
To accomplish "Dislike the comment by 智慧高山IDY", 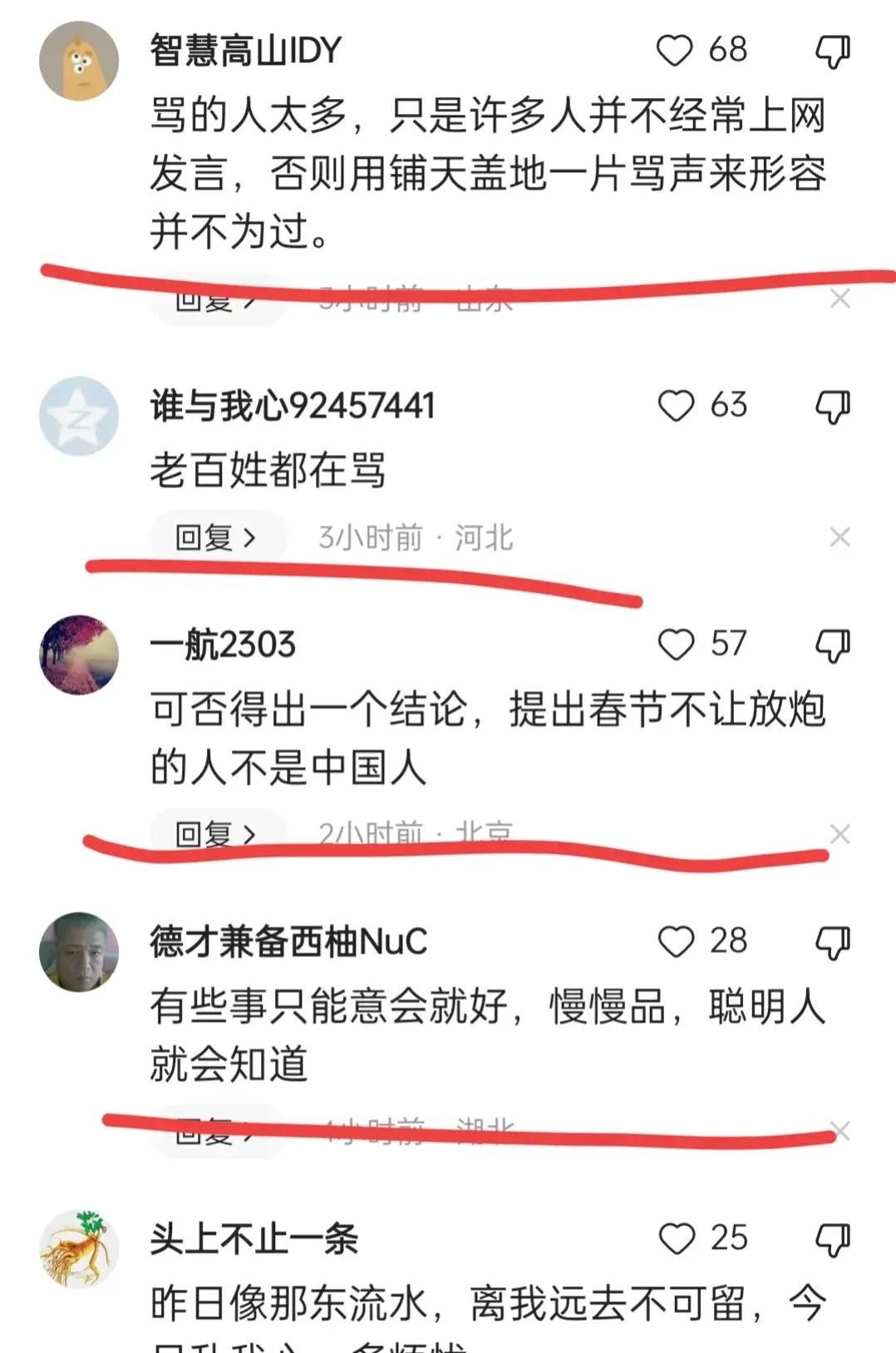I will pos(832,52).
